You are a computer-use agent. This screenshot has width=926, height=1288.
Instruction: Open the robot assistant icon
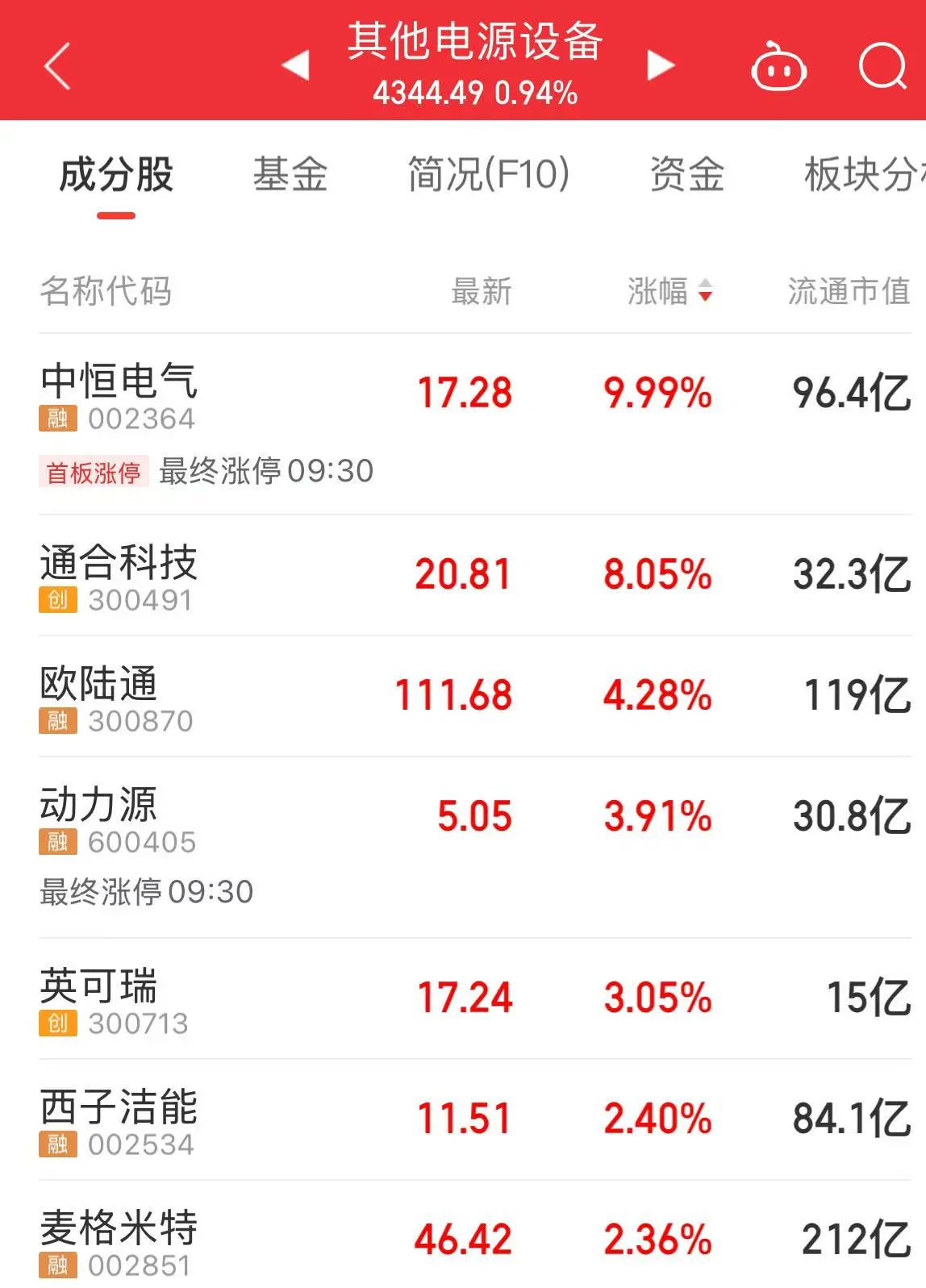[x=778, y=67]
